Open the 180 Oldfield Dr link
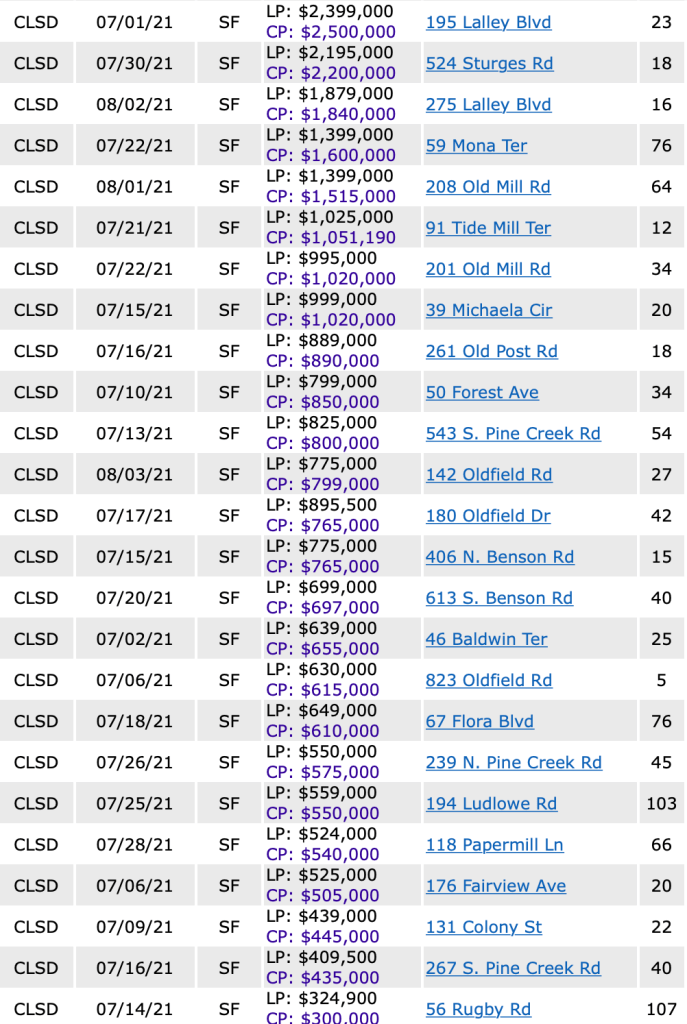 pos(488,515)
